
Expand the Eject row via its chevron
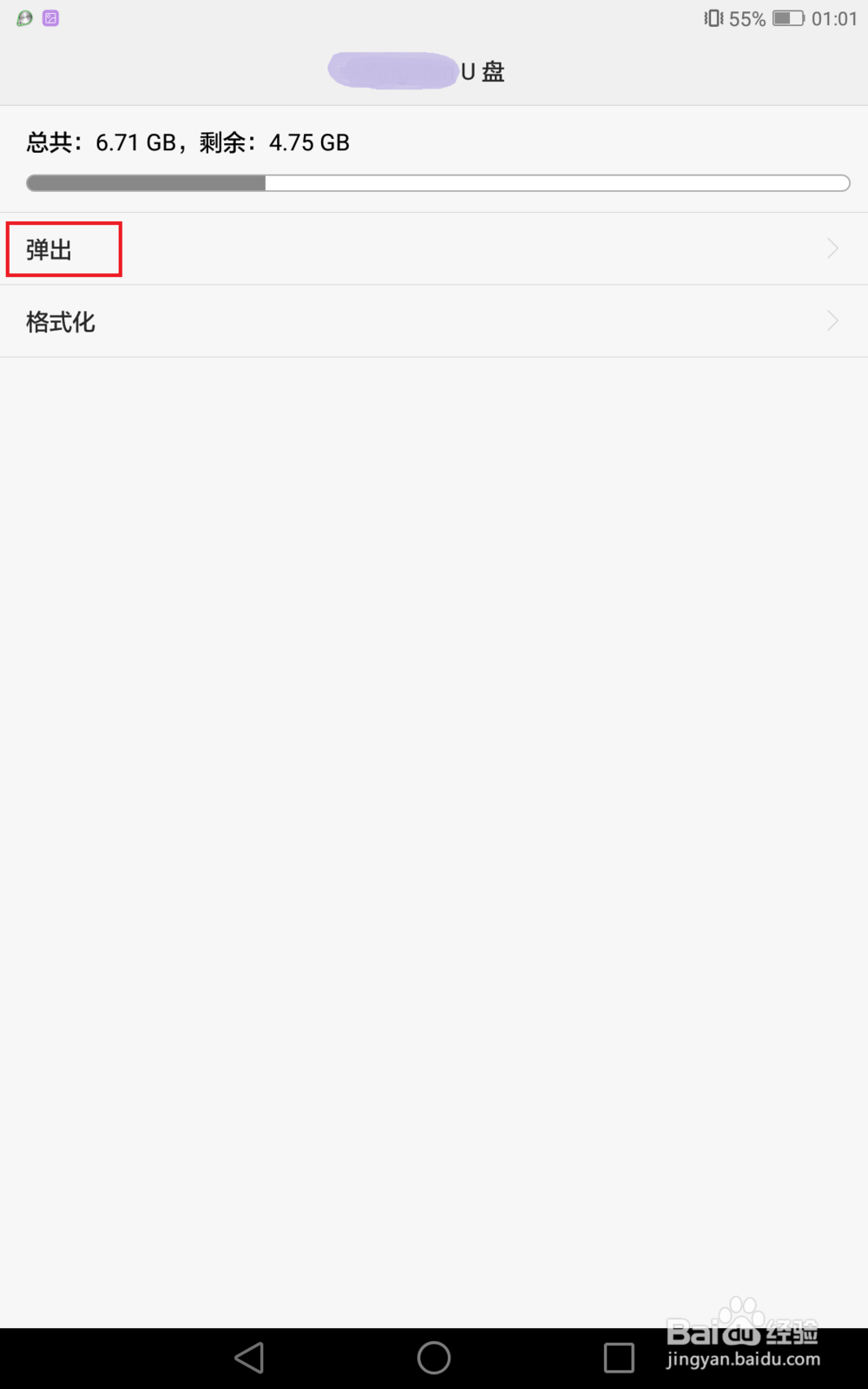832,249
